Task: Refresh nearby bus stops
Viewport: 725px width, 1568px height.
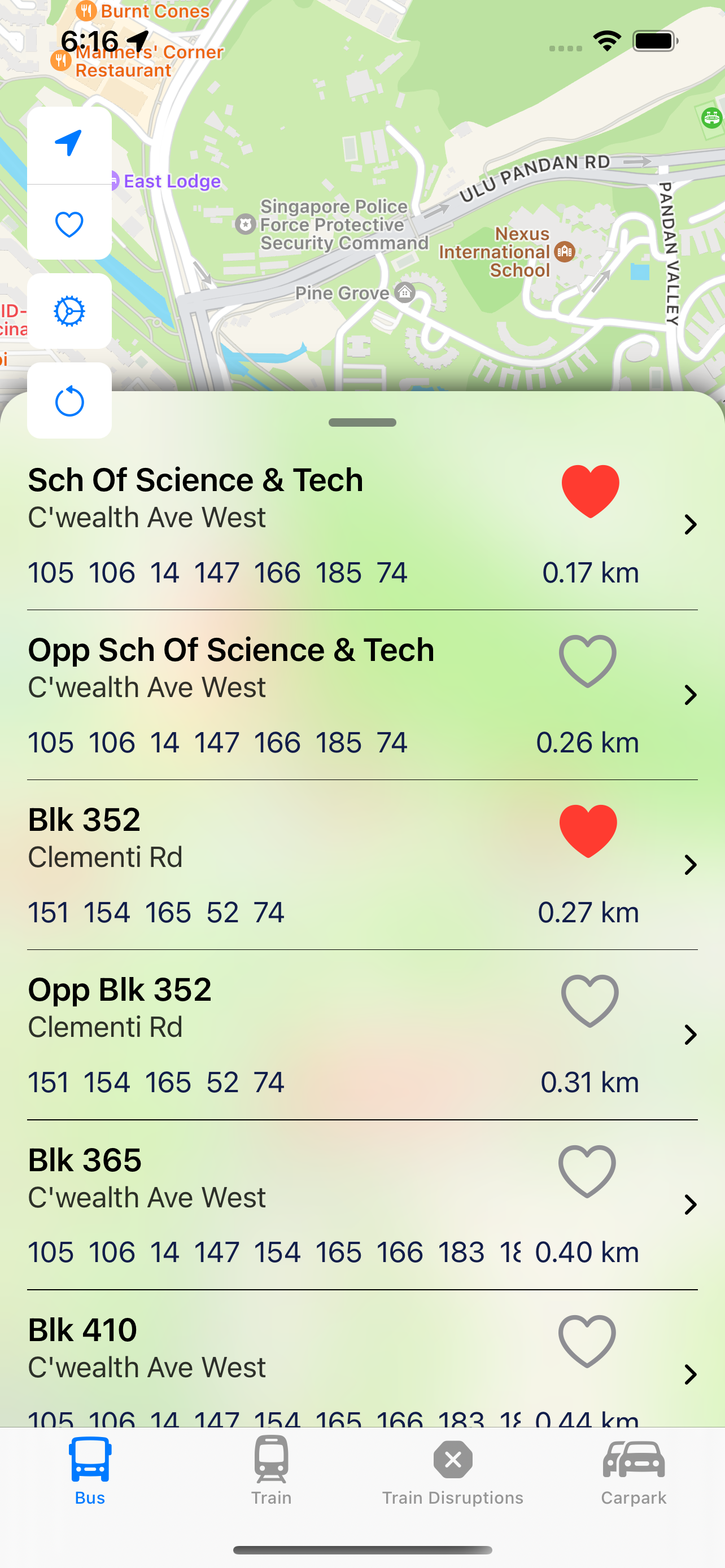Action: (x=69, y=401)
